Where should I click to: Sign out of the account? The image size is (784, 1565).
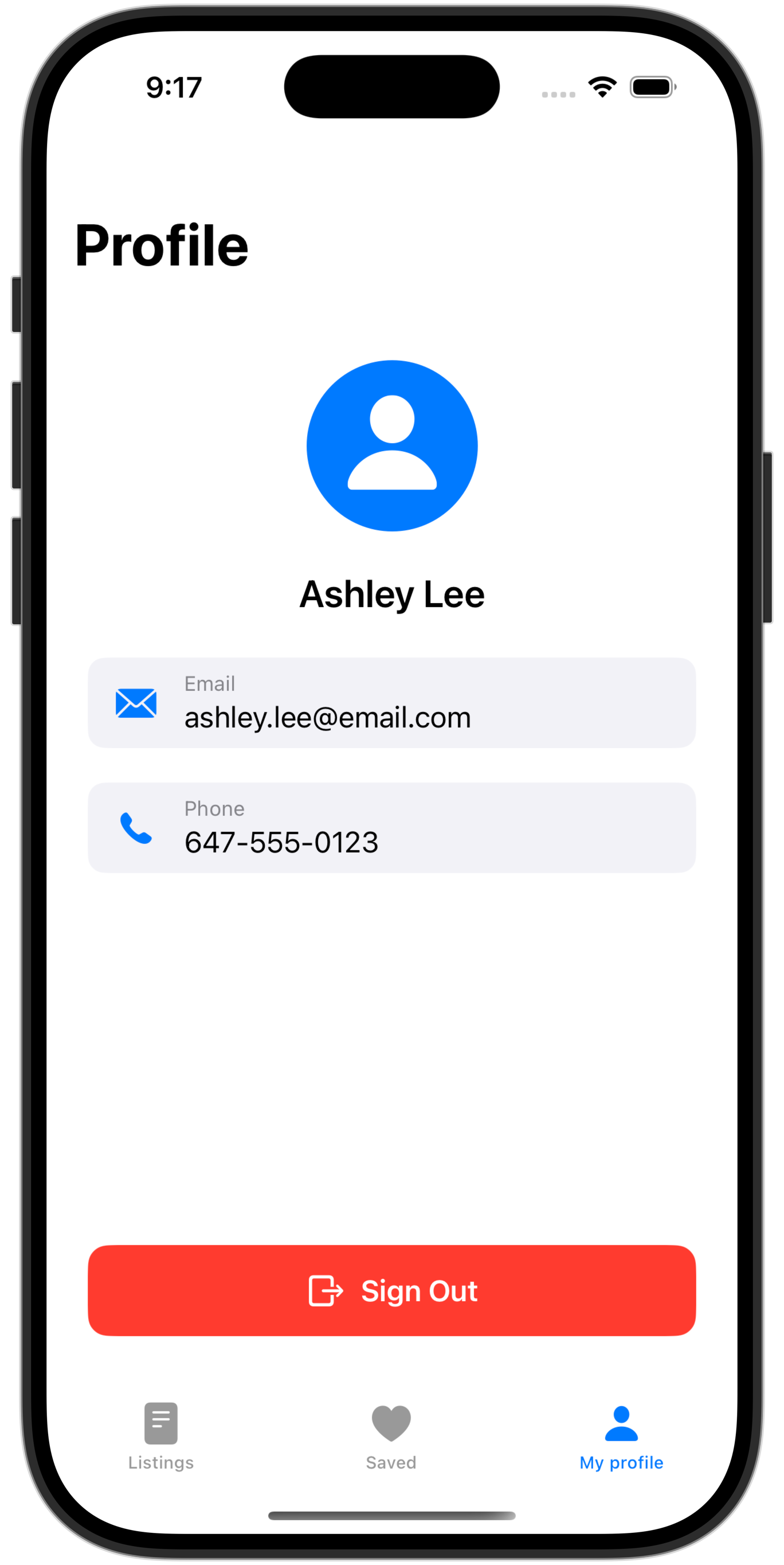(x=391, y=1290)
